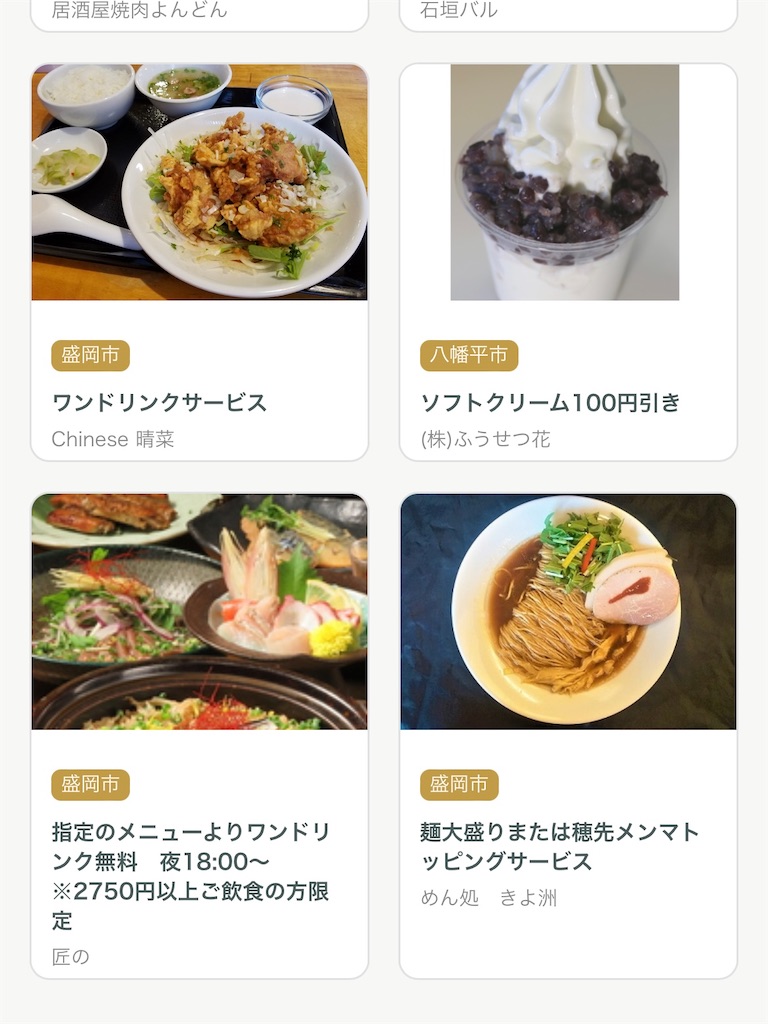Open the Chinese 晴菜 one-drink service card

[199, 262]
